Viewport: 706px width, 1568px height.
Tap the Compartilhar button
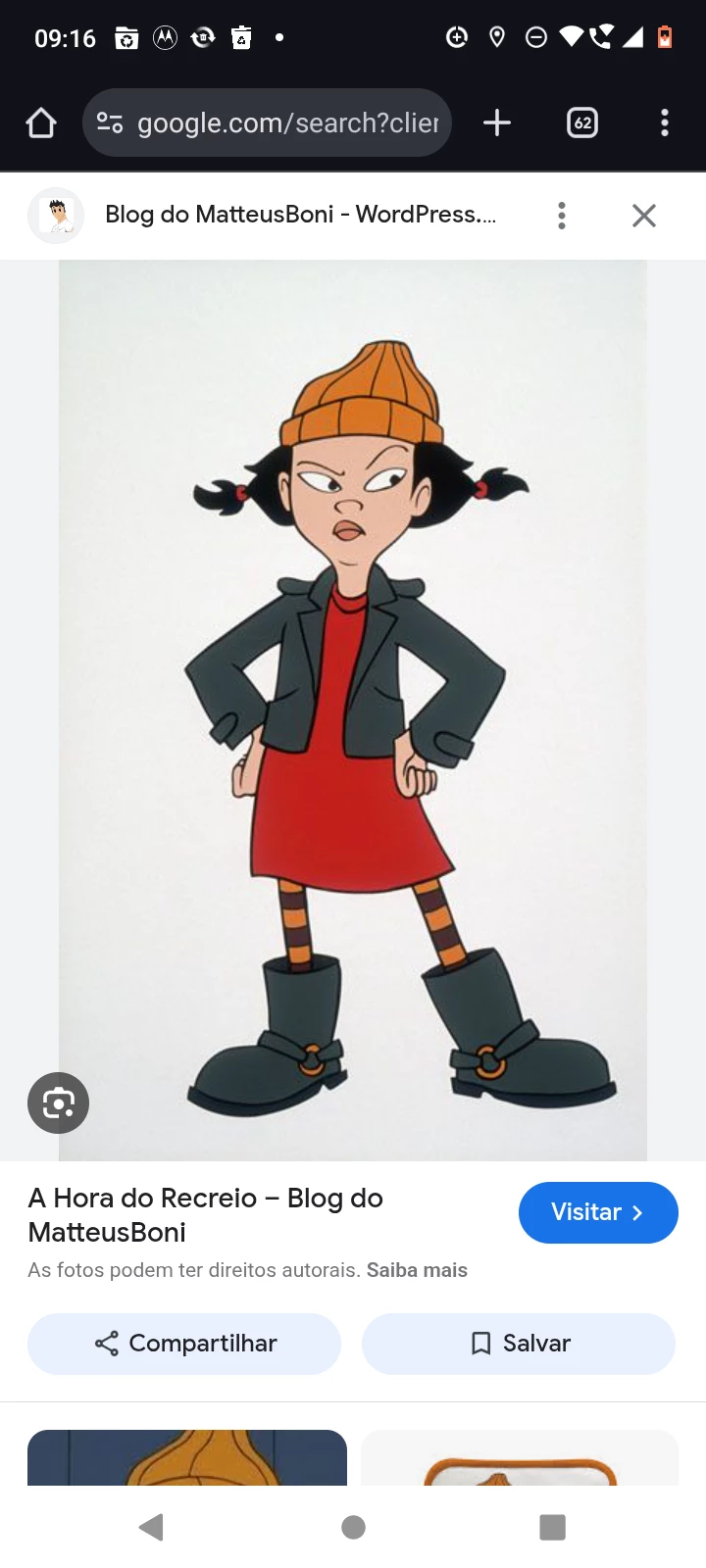tap(184, 1344)
